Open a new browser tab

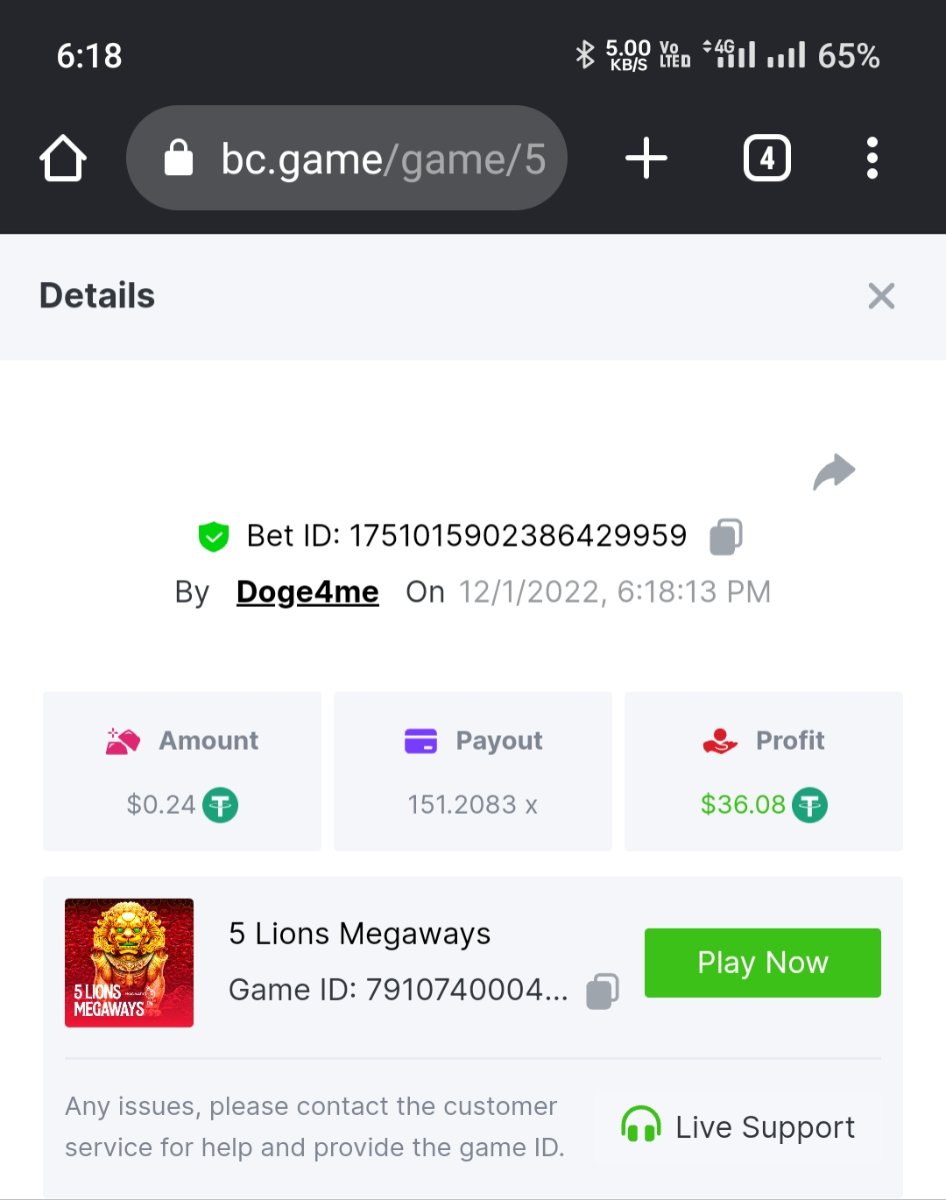click(646, 159)
